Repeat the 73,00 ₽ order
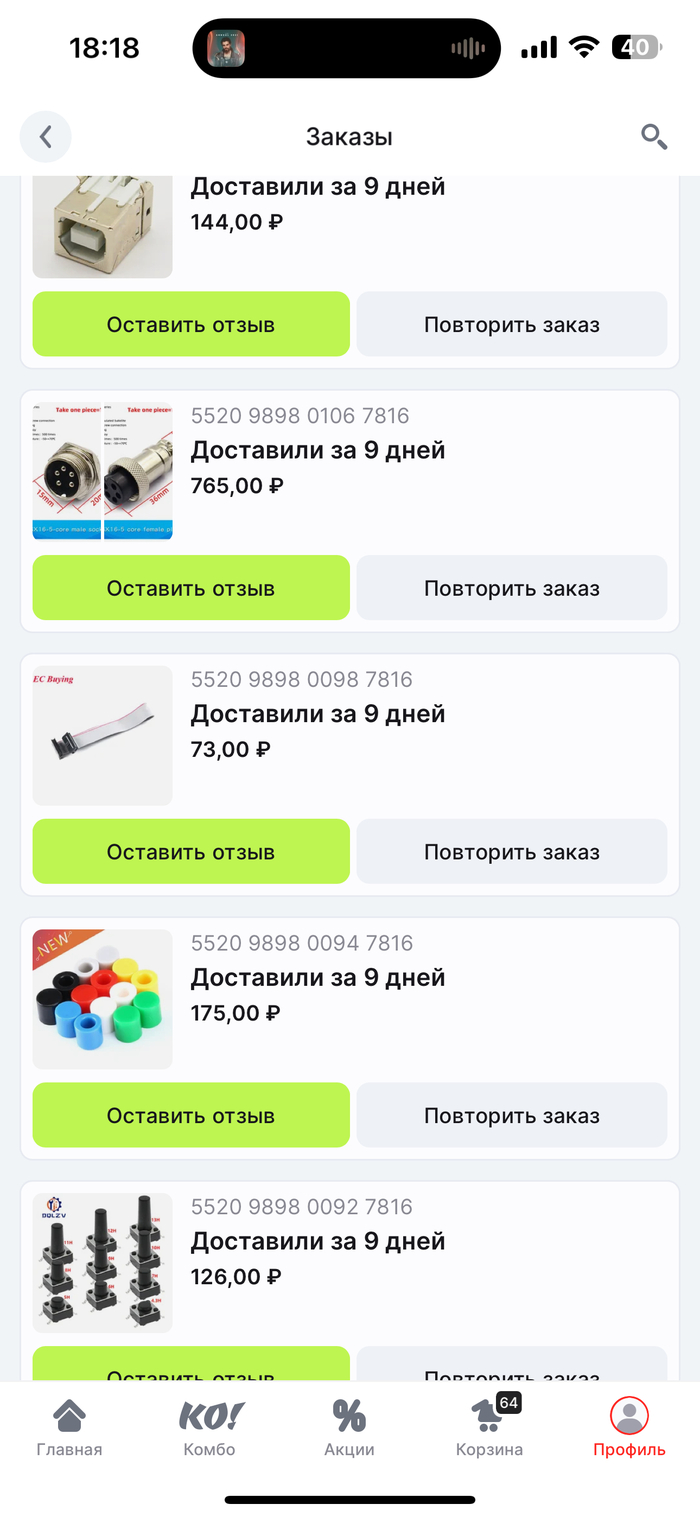 [x=512, y=852]
